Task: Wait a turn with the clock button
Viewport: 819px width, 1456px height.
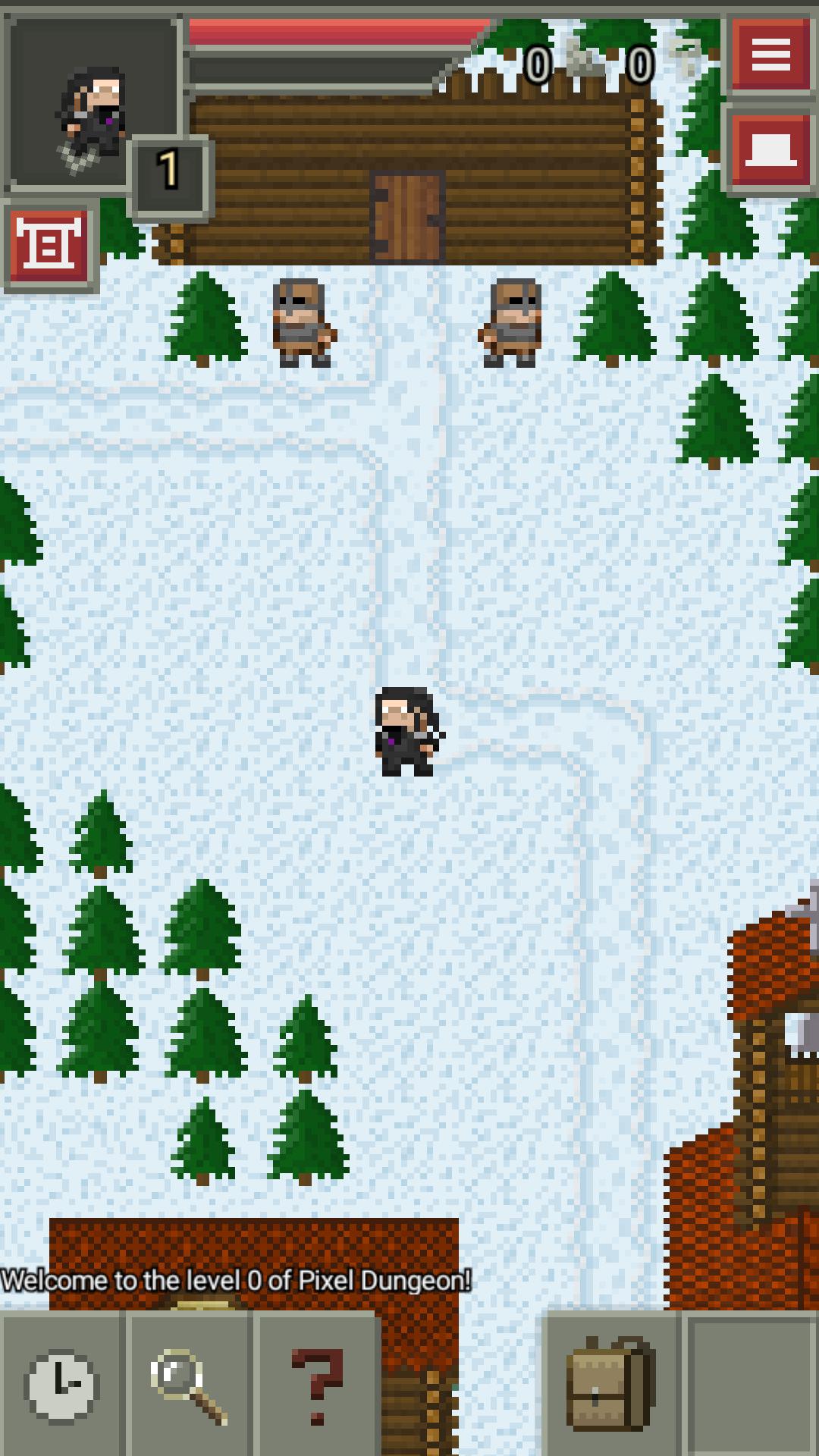Action: 62,1385
